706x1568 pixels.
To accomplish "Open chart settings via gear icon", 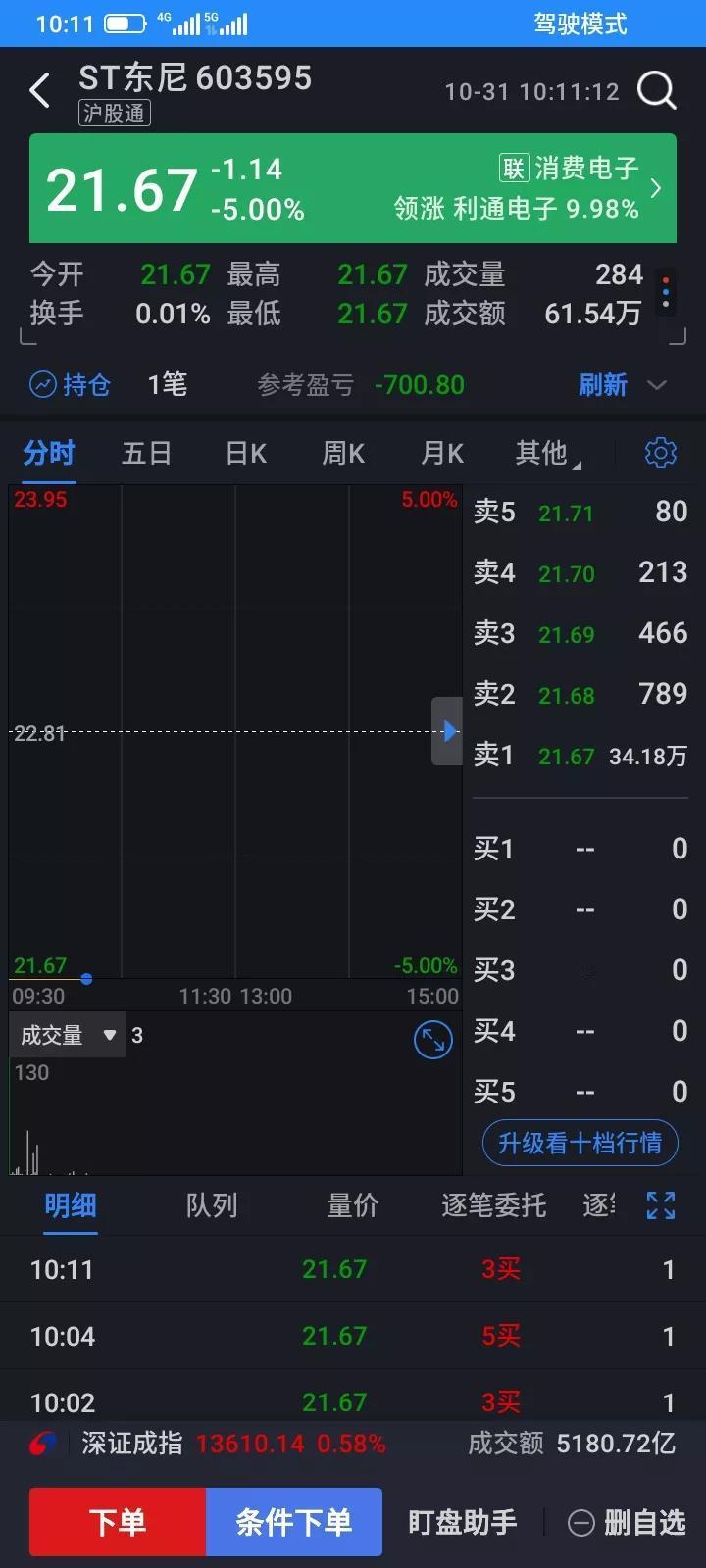I will coord(660,452).
